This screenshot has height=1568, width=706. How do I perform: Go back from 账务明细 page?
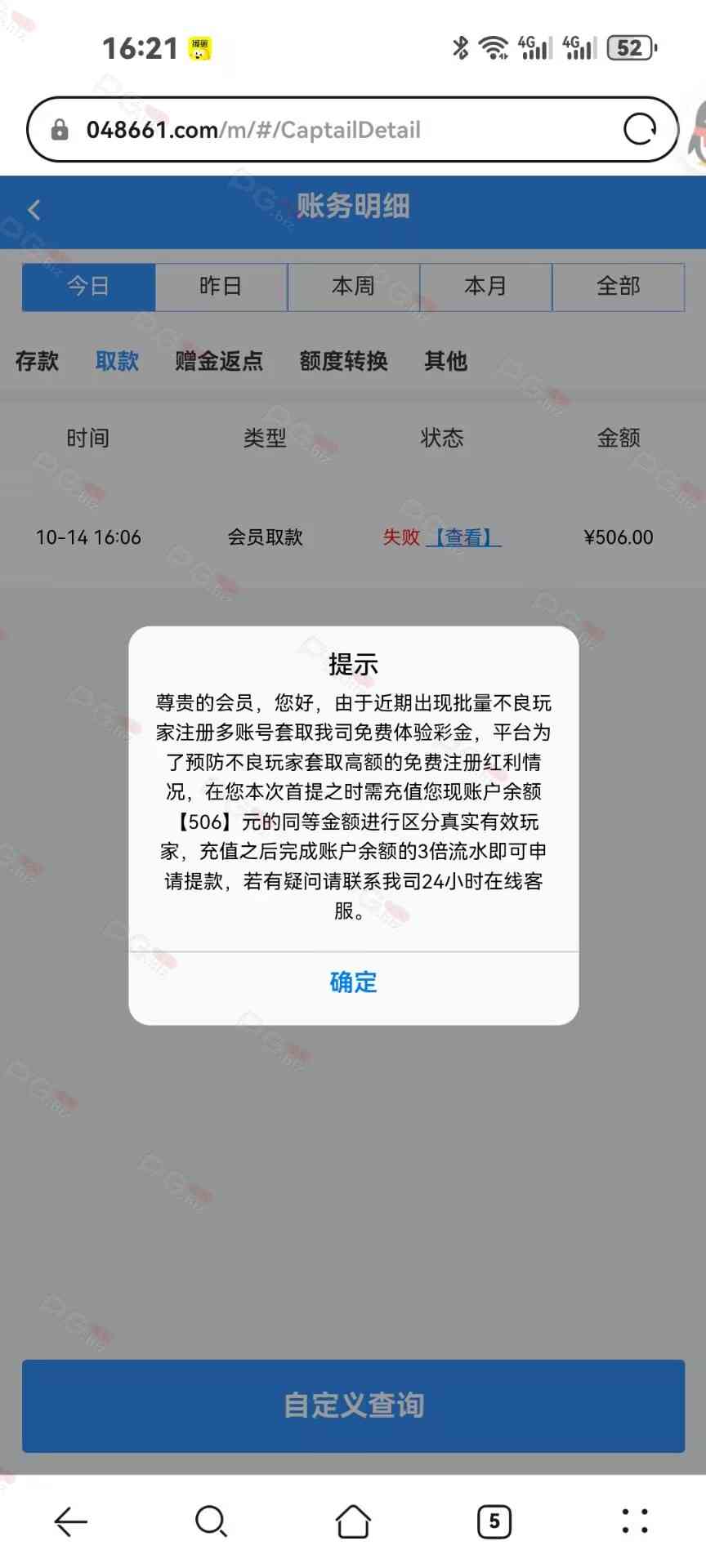(x=34, y=210)
